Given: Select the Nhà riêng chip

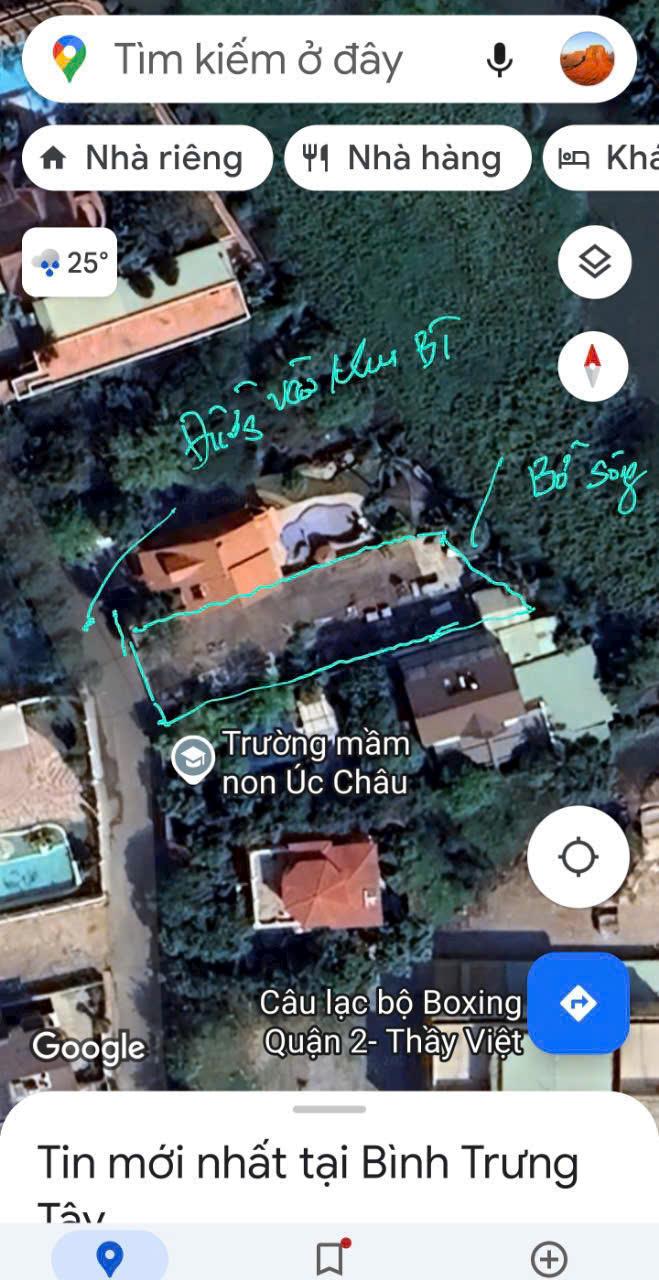Looking at the screenshot, I should (146, 158).
